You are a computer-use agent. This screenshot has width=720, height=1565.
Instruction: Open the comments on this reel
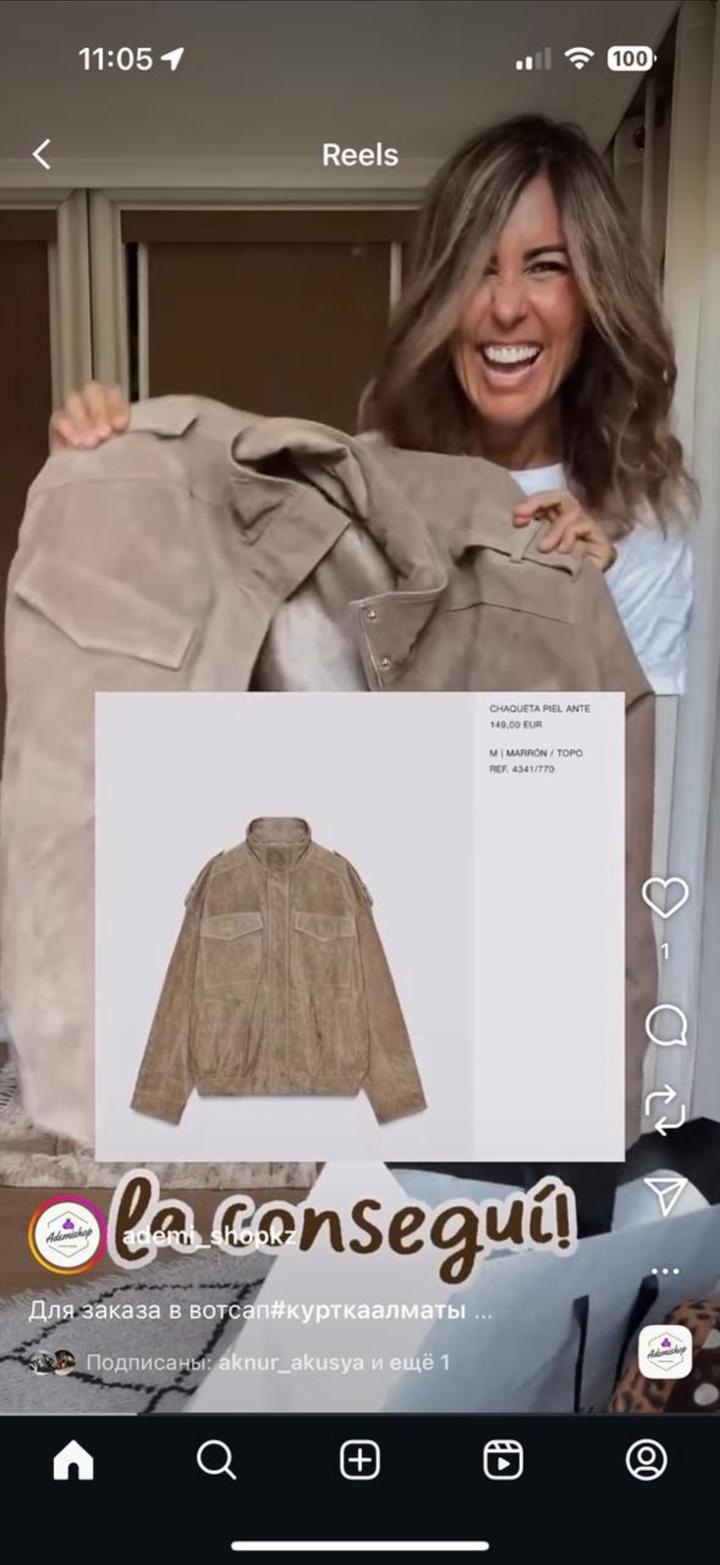pyautogui.click(x=666, y=1026)
